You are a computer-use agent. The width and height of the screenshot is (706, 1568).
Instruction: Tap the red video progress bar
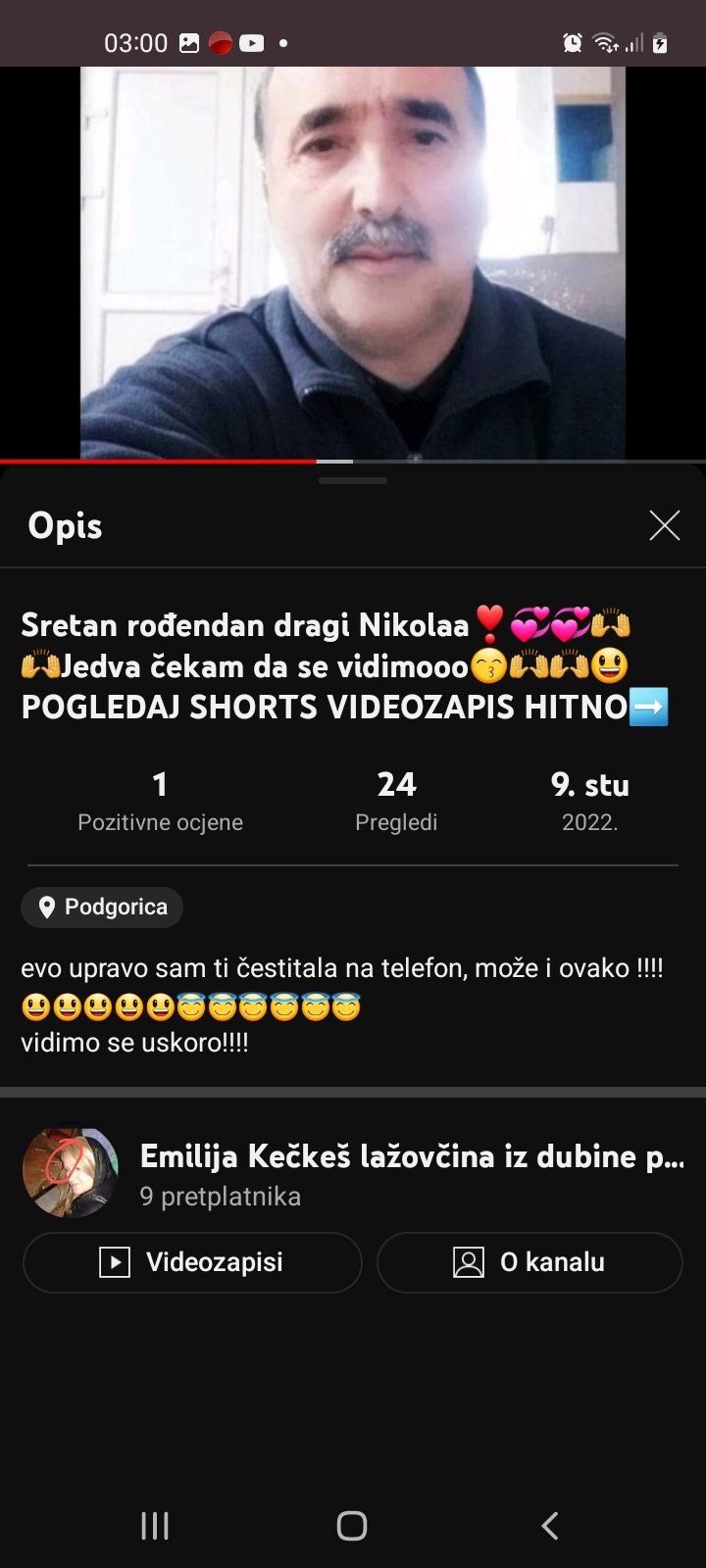(x=157, y=461)
